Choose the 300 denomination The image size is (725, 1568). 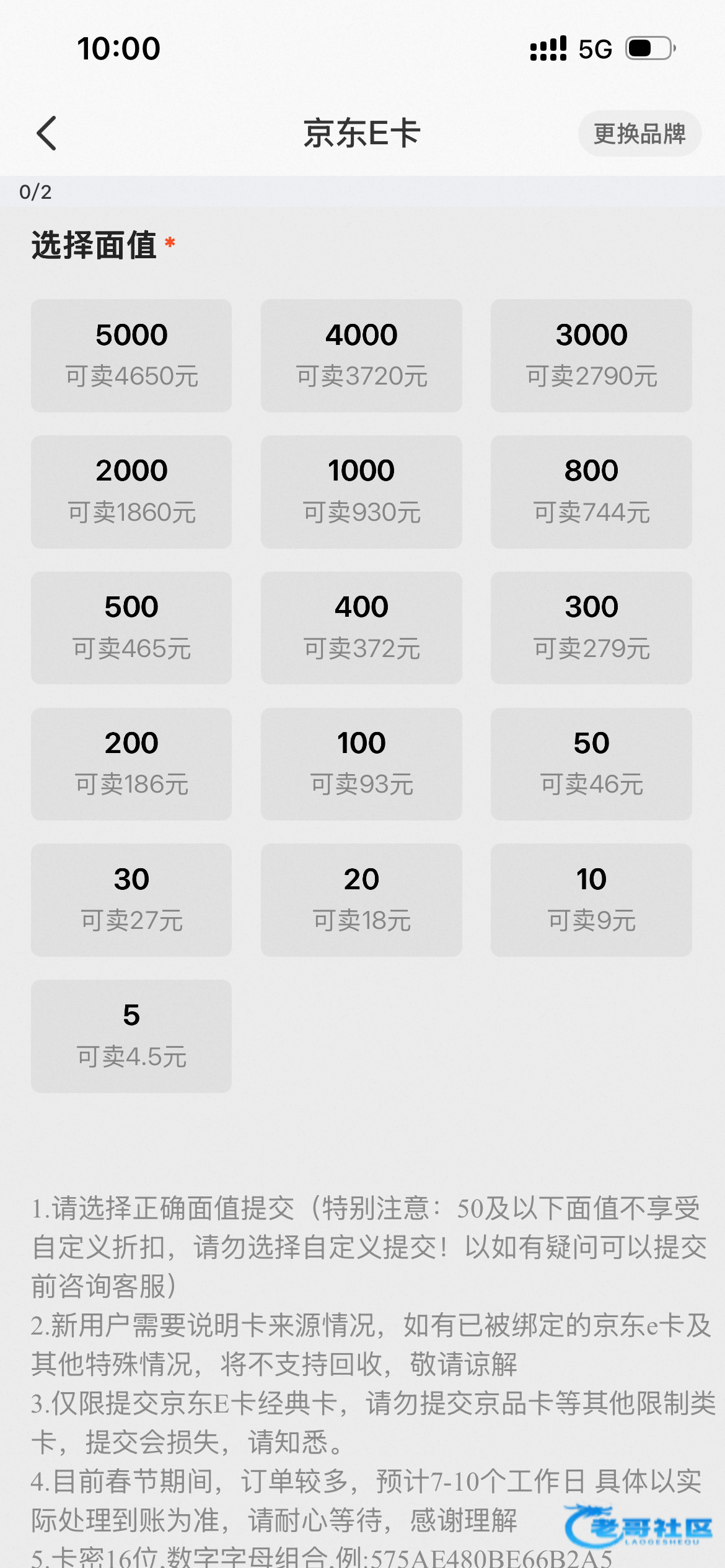(591, 628)
